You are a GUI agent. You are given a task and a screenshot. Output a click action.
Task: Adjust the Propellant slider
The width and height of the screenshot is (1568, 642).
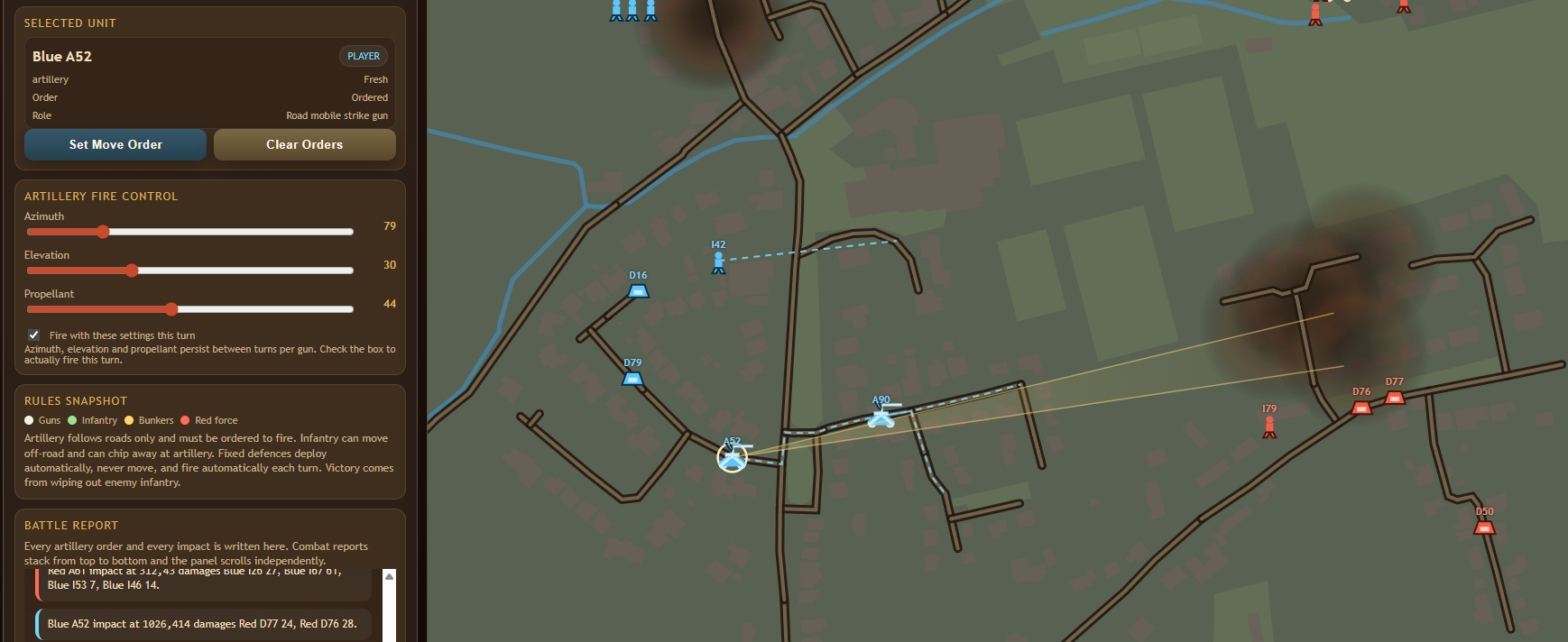(x=171, y=309)
